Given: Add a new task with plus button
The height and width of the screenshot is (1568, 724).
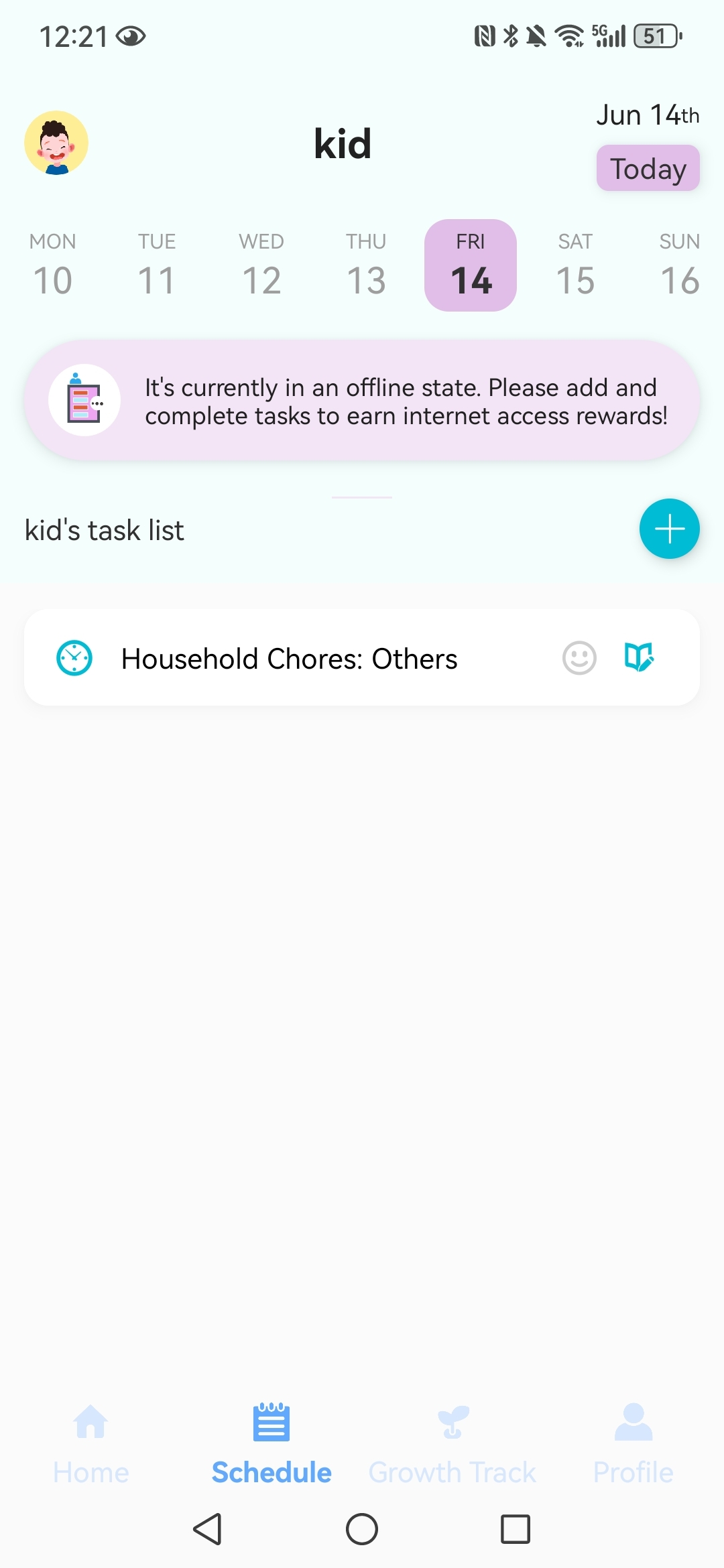Looking at the screenshot, I should 669,529.
